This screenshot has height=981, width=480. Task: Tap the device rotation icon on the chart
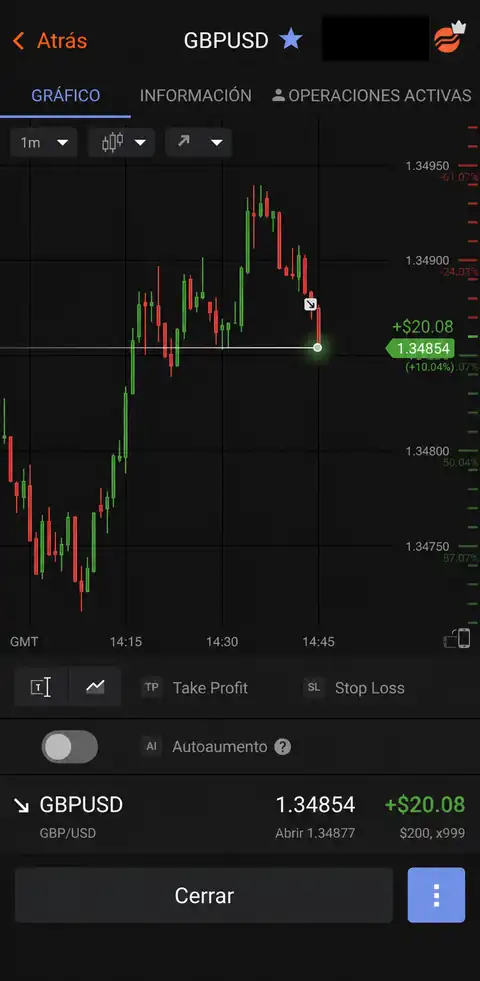457,639
